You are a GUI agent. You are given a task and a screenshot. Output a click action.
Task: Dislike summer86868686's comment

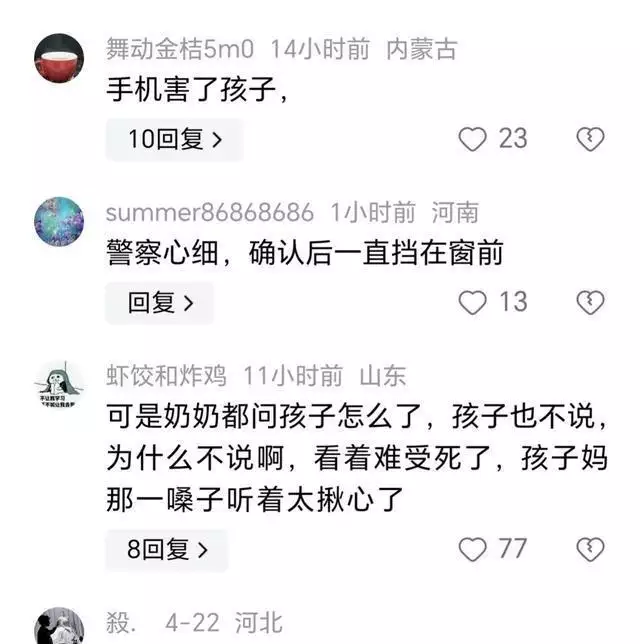[x=591, y=302]
